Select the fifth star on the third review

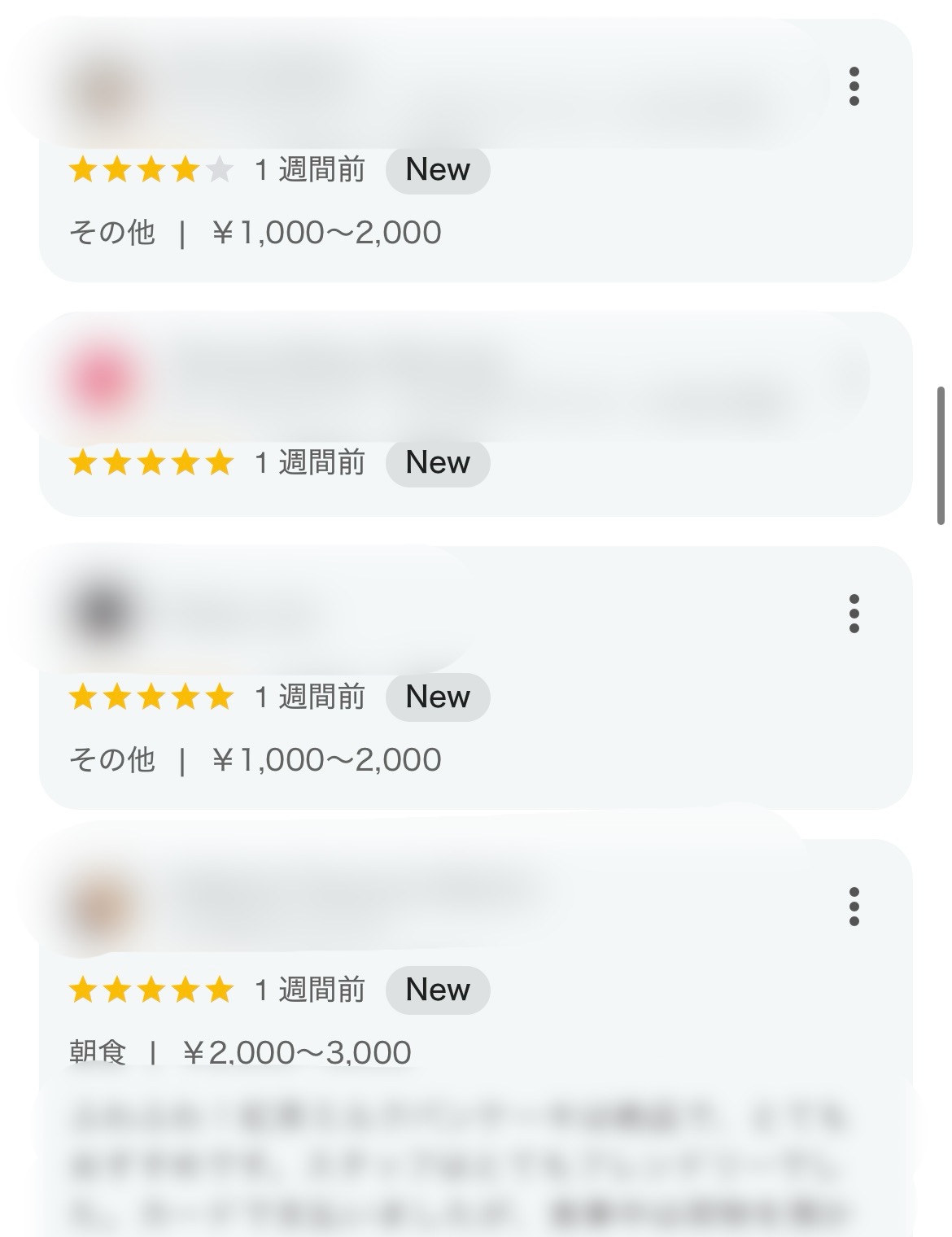(218, 697)
